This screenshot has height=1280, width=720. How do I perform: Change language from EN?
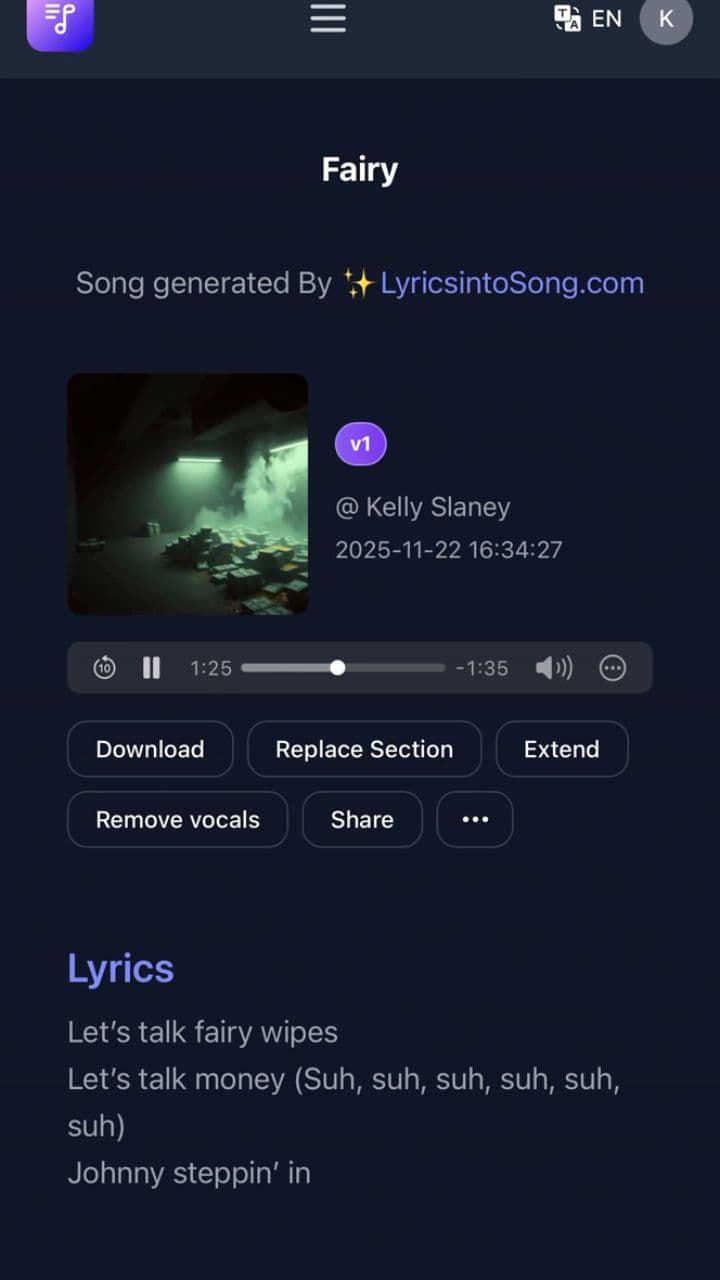588,18
